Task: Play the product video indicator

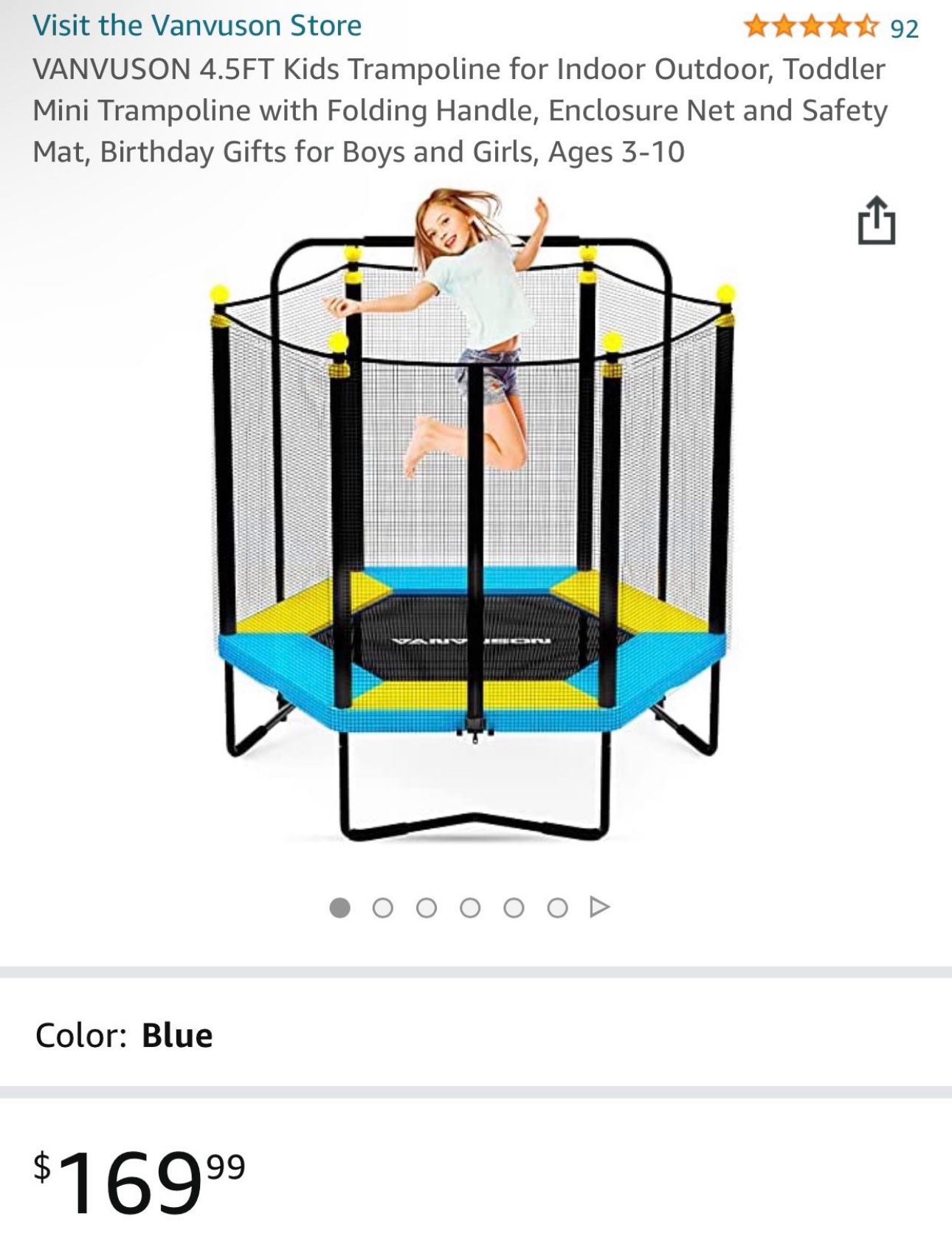Action: point(600,906)
